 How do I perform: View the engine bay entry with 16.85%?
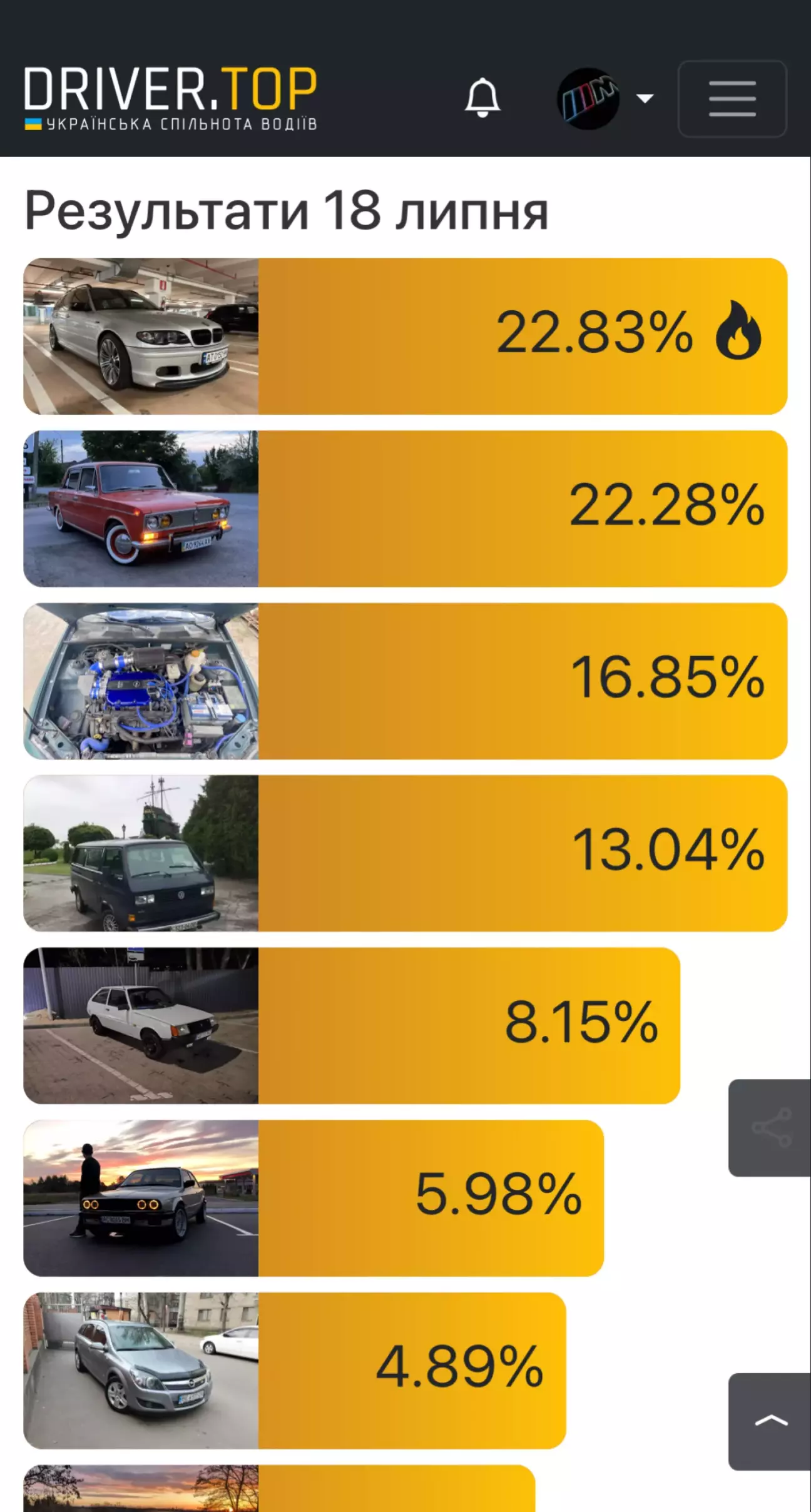click(x=405, y=681)
